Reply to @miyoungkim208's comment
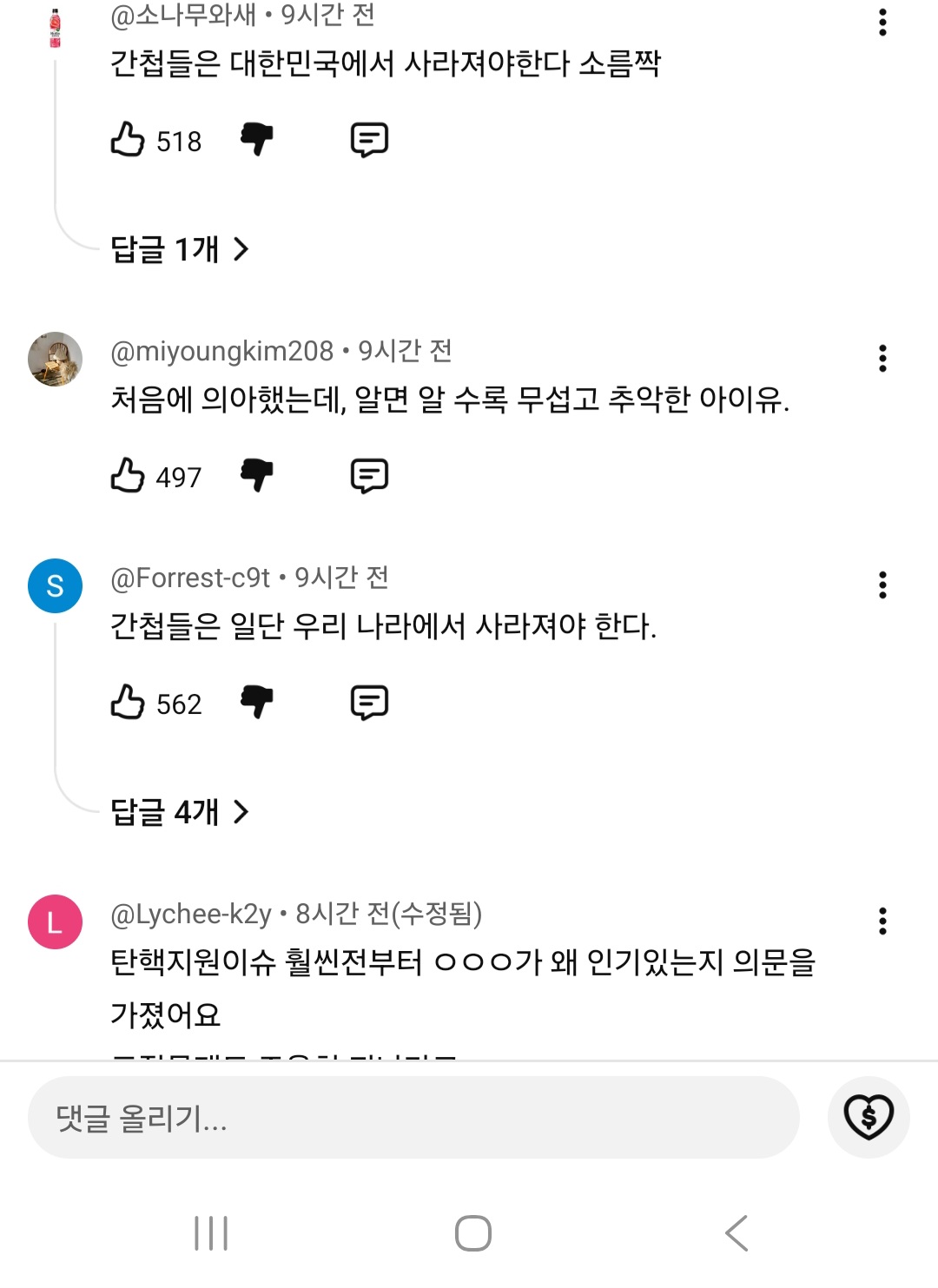 click(369, 475)
